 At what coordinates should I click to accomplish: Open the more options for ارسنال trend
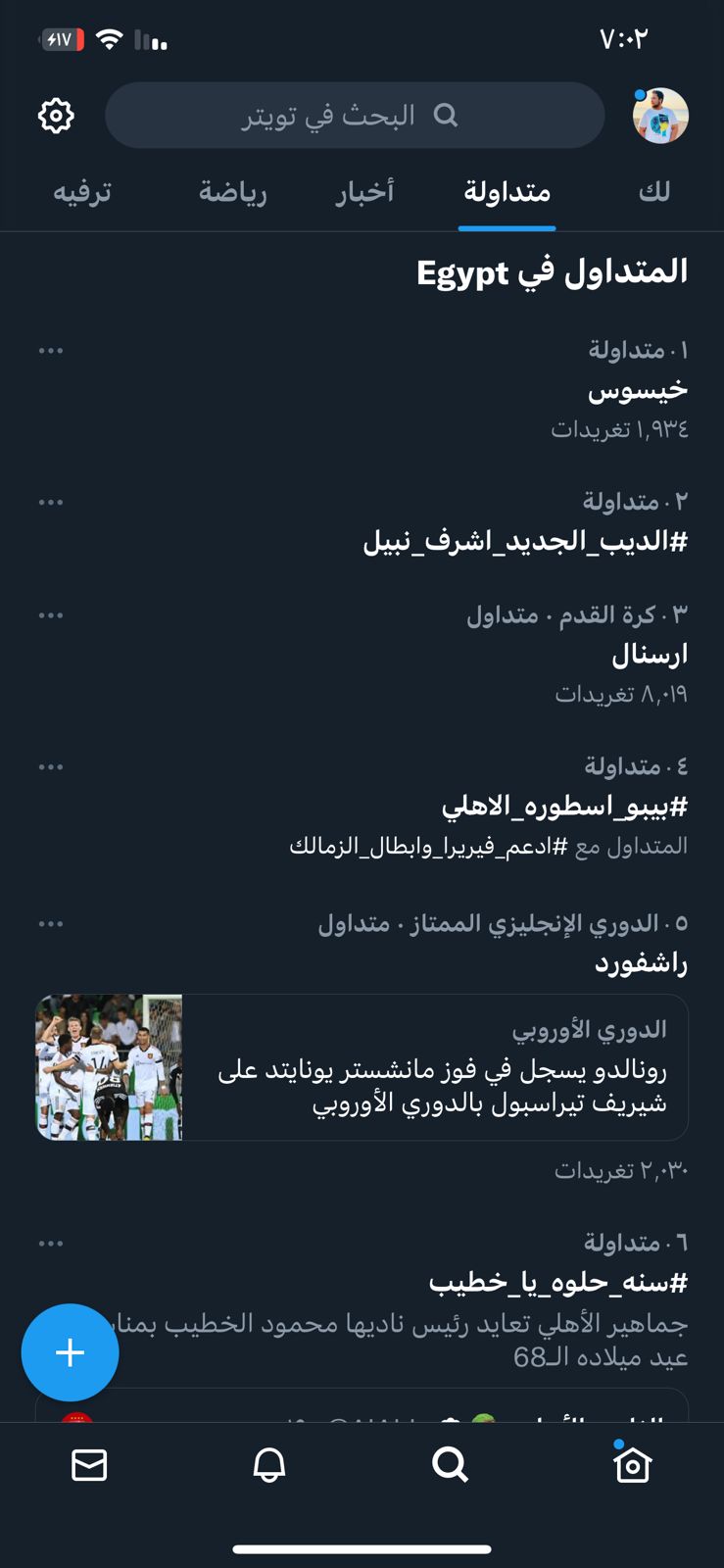click(51, 615)
